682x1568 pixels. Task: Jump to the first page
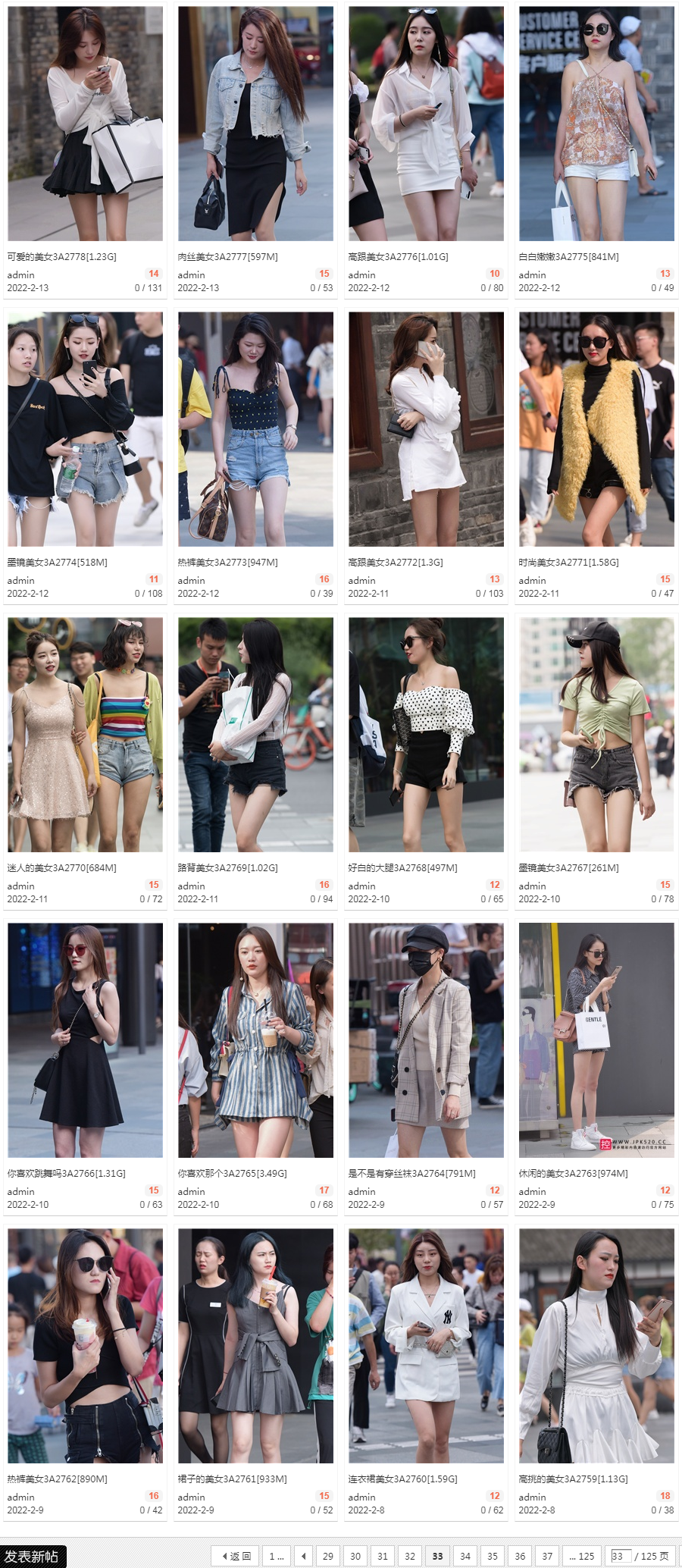coord(276,1556)
